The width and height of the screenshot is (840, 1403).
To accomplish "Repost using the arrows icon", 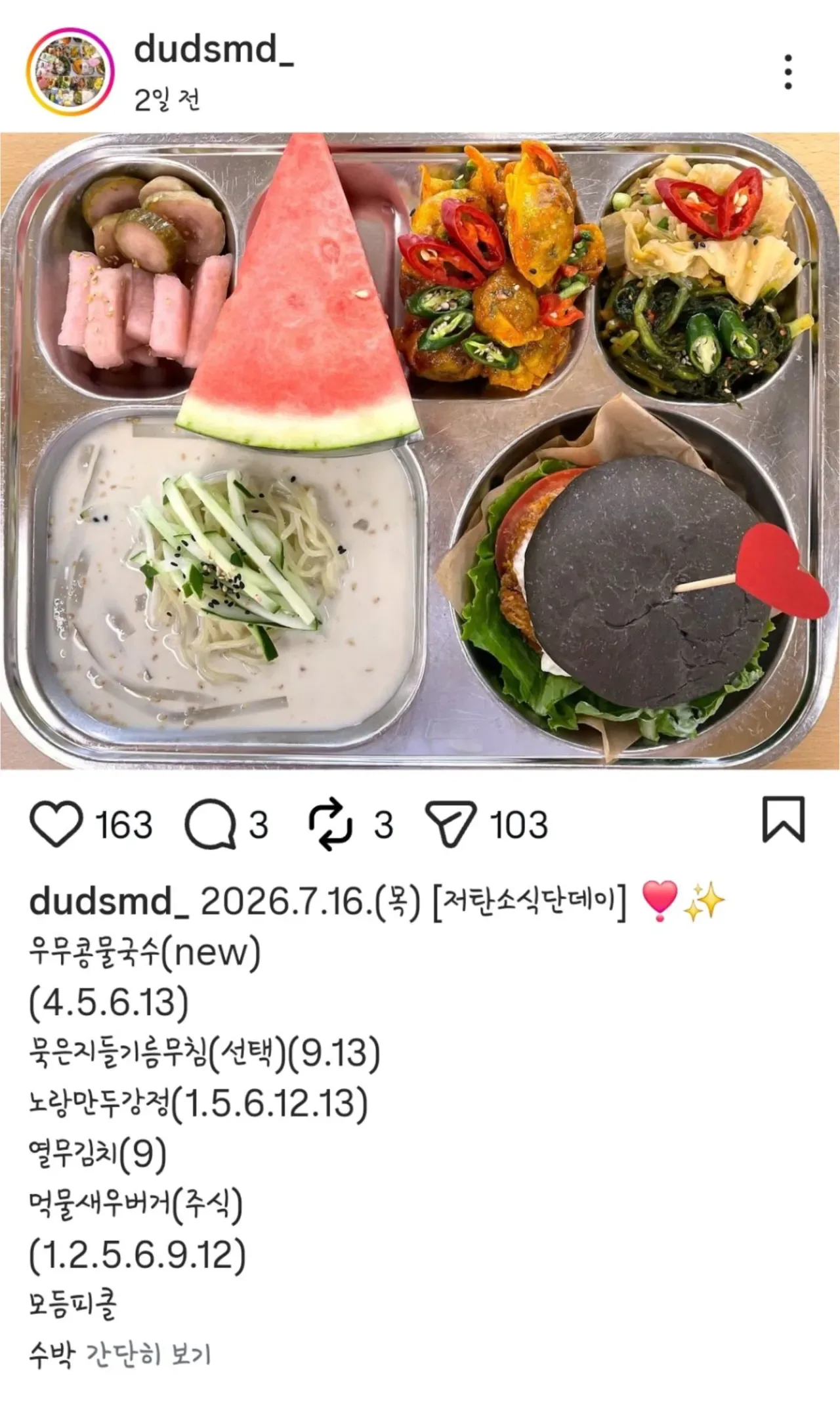I will tap(331, 824).
